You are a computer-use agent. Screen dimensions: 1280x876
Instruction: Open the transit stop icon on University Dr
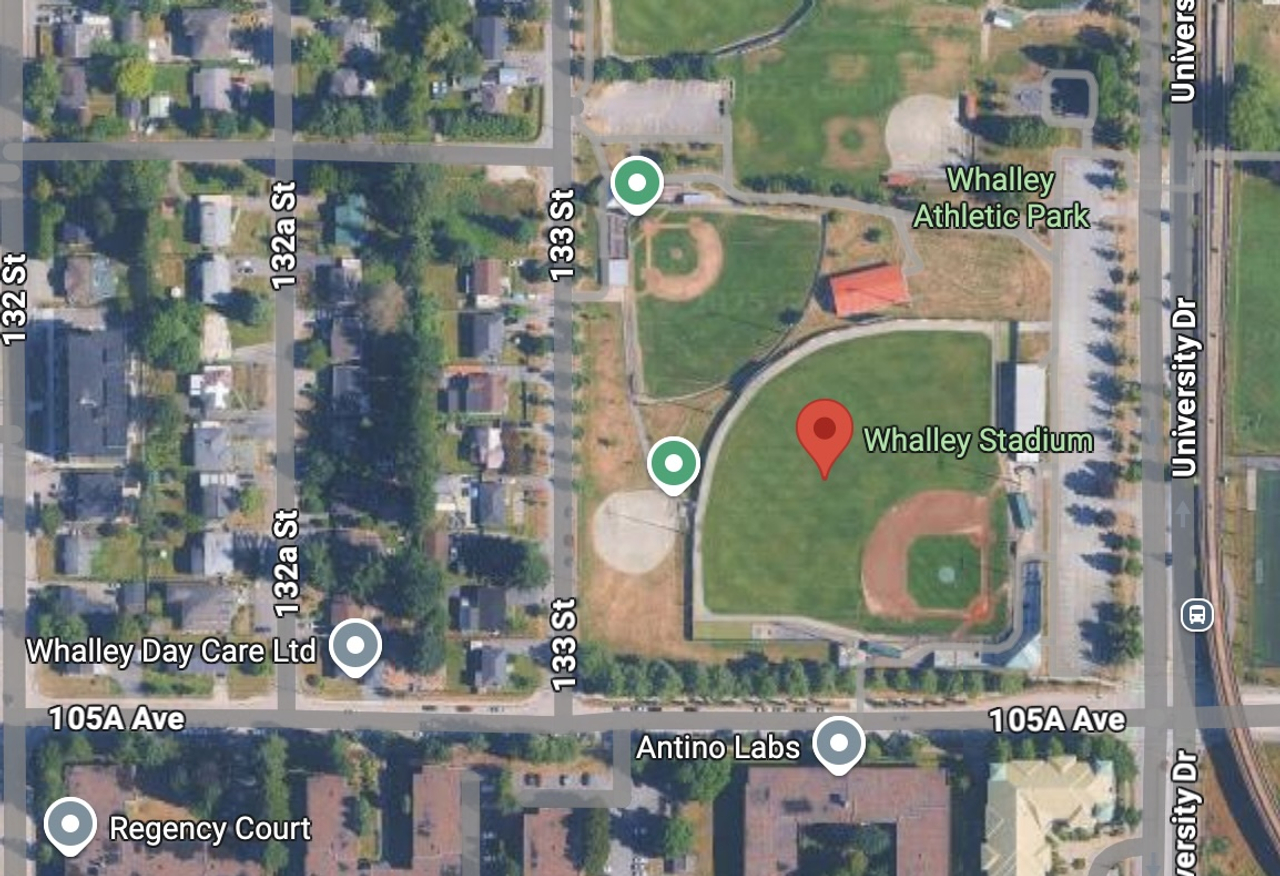pyautogui.click(x=1196, y=613)
